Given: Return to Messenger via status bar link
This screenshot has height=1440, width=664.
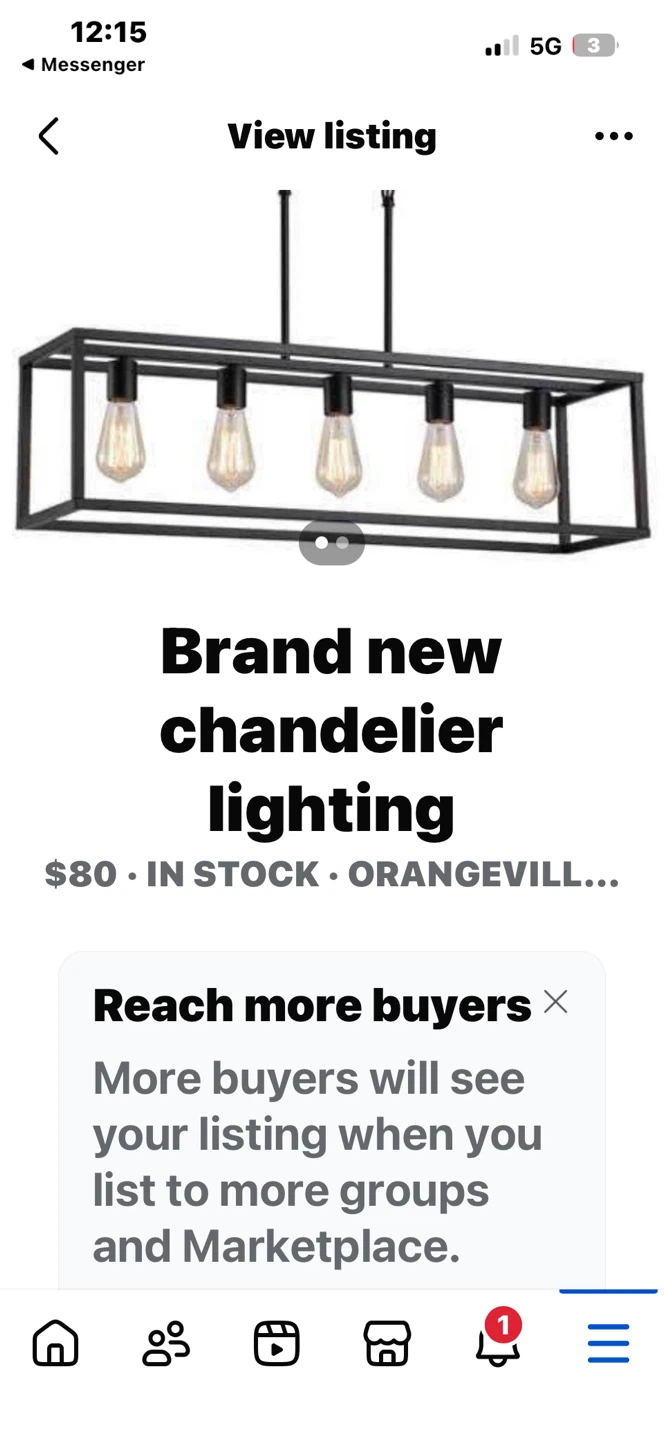Looking at the screenshot, I should [x=84, y=65].
